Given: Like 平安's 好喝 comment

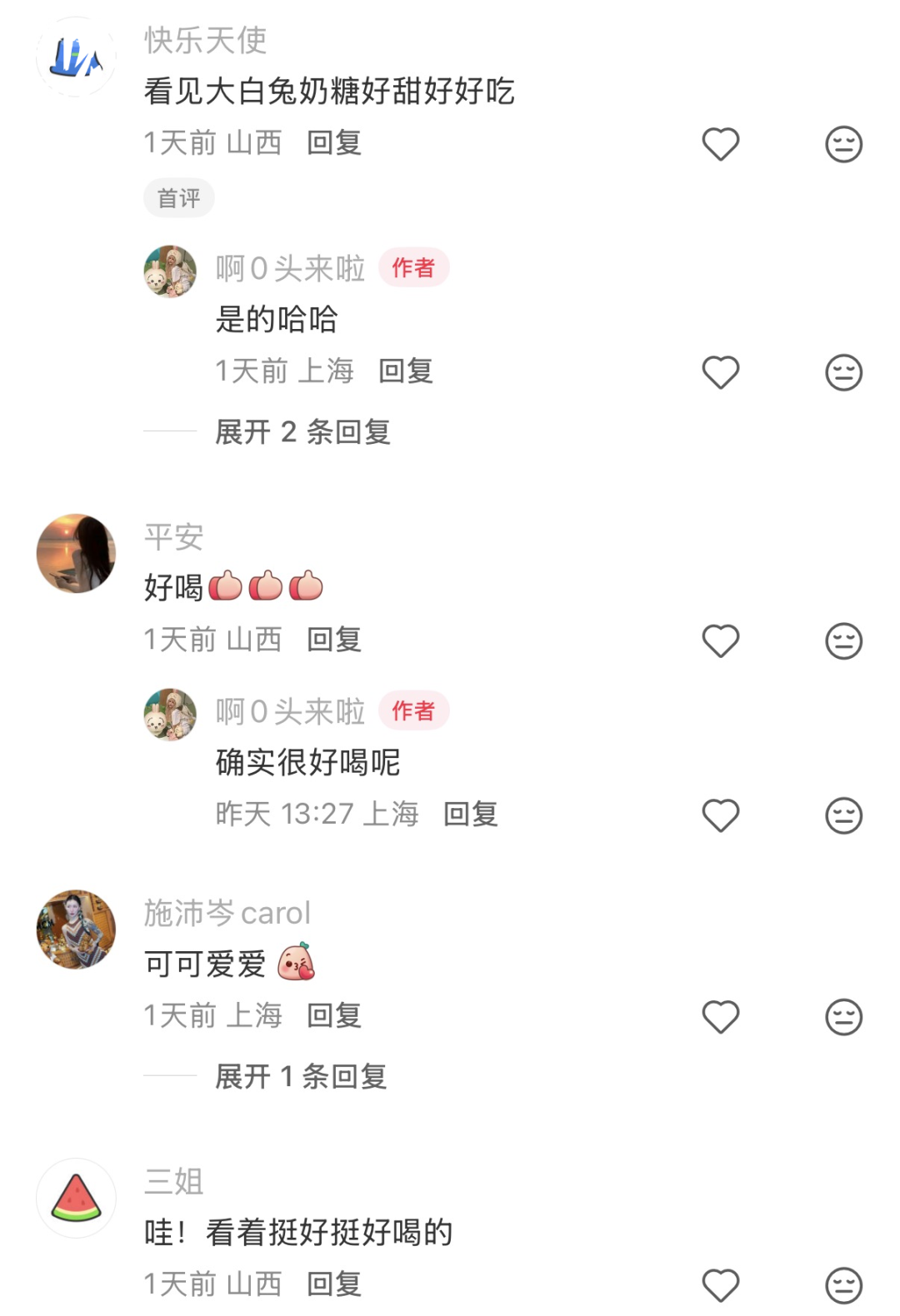Looking at the screenshot, I should [721, 641].
